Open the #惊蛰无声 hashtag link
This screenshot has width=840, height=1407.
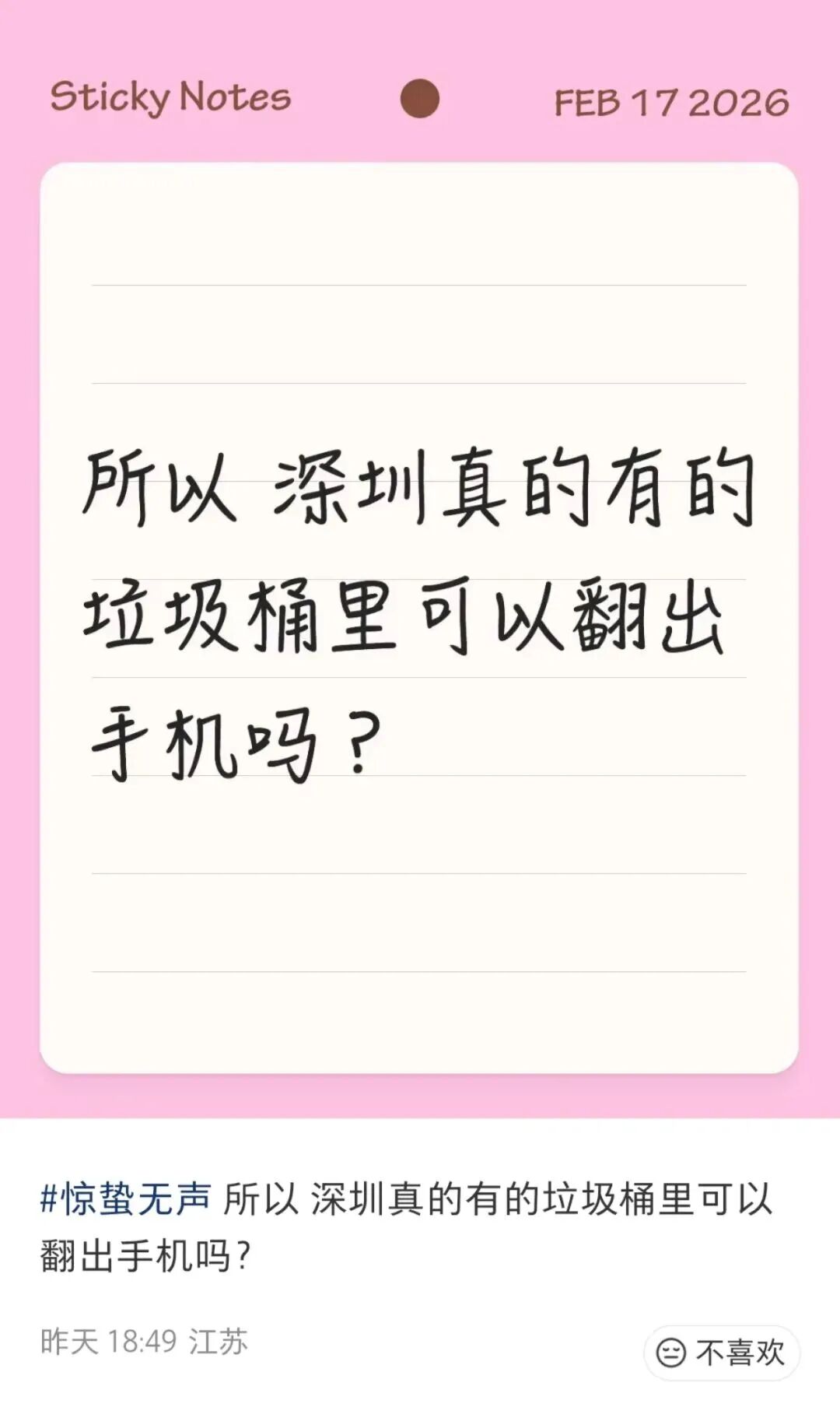126,1198
